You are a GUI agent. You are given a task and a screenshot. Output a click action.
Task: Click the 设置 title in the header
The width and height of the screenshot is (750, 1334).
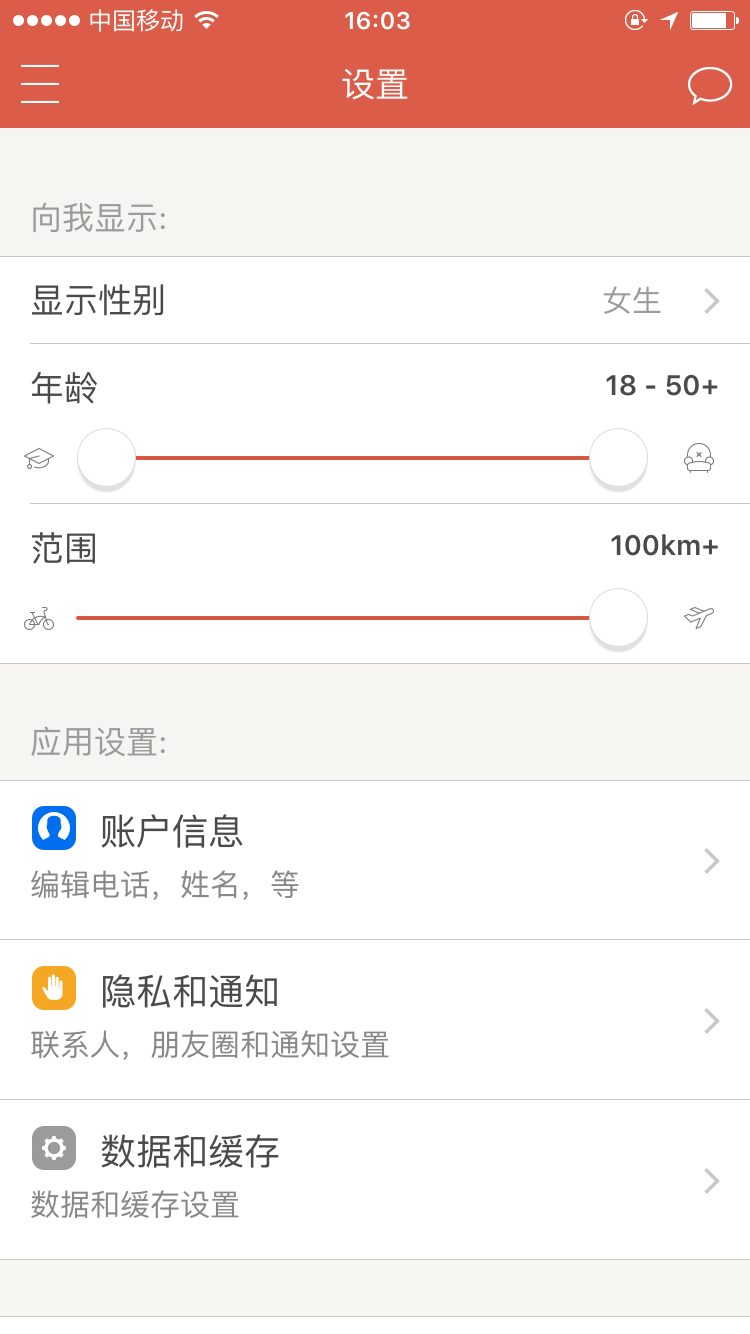point(375,85)
